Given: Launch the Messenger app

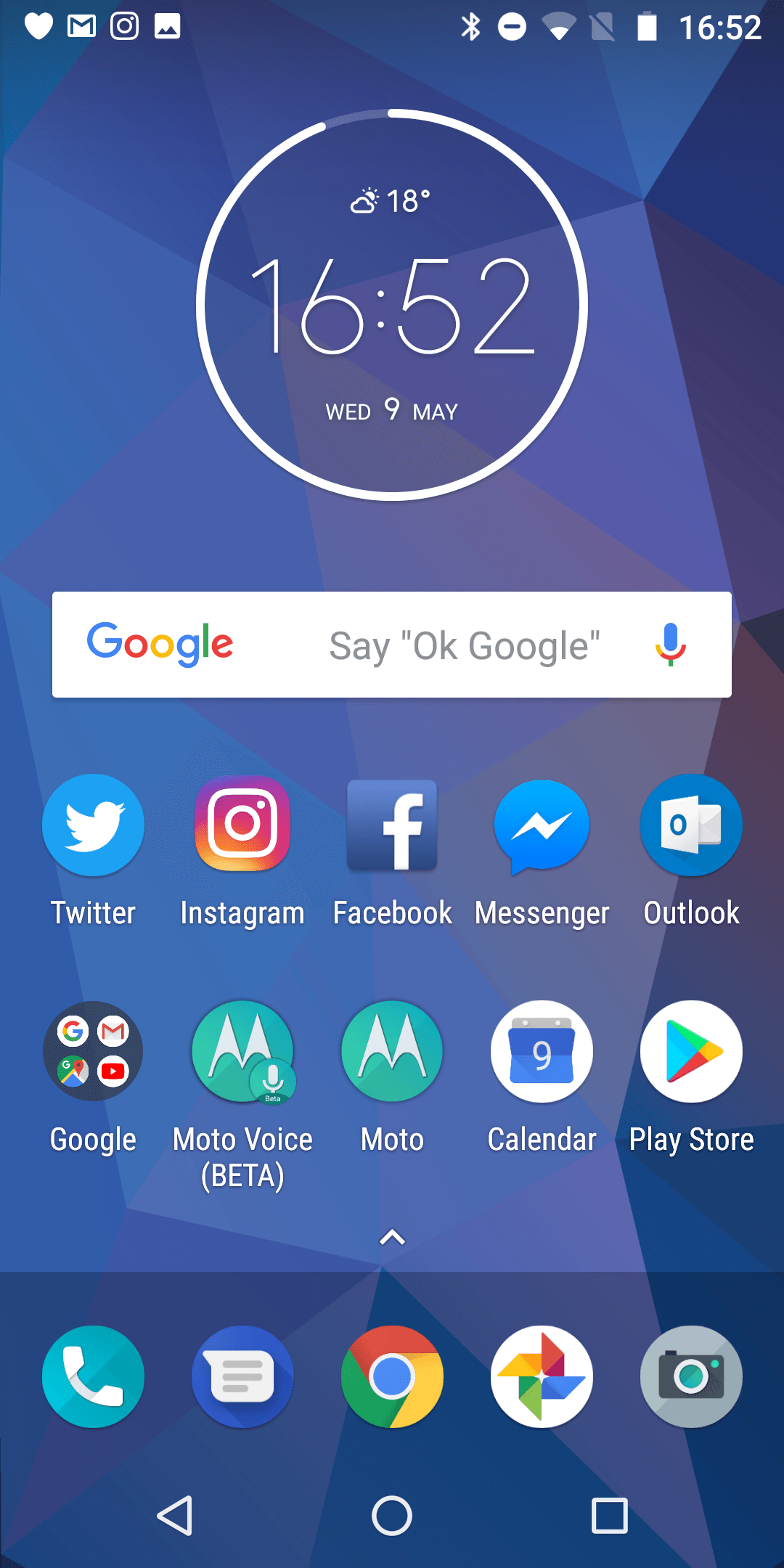Looking at the screenshot, I should tap(542, 825).
